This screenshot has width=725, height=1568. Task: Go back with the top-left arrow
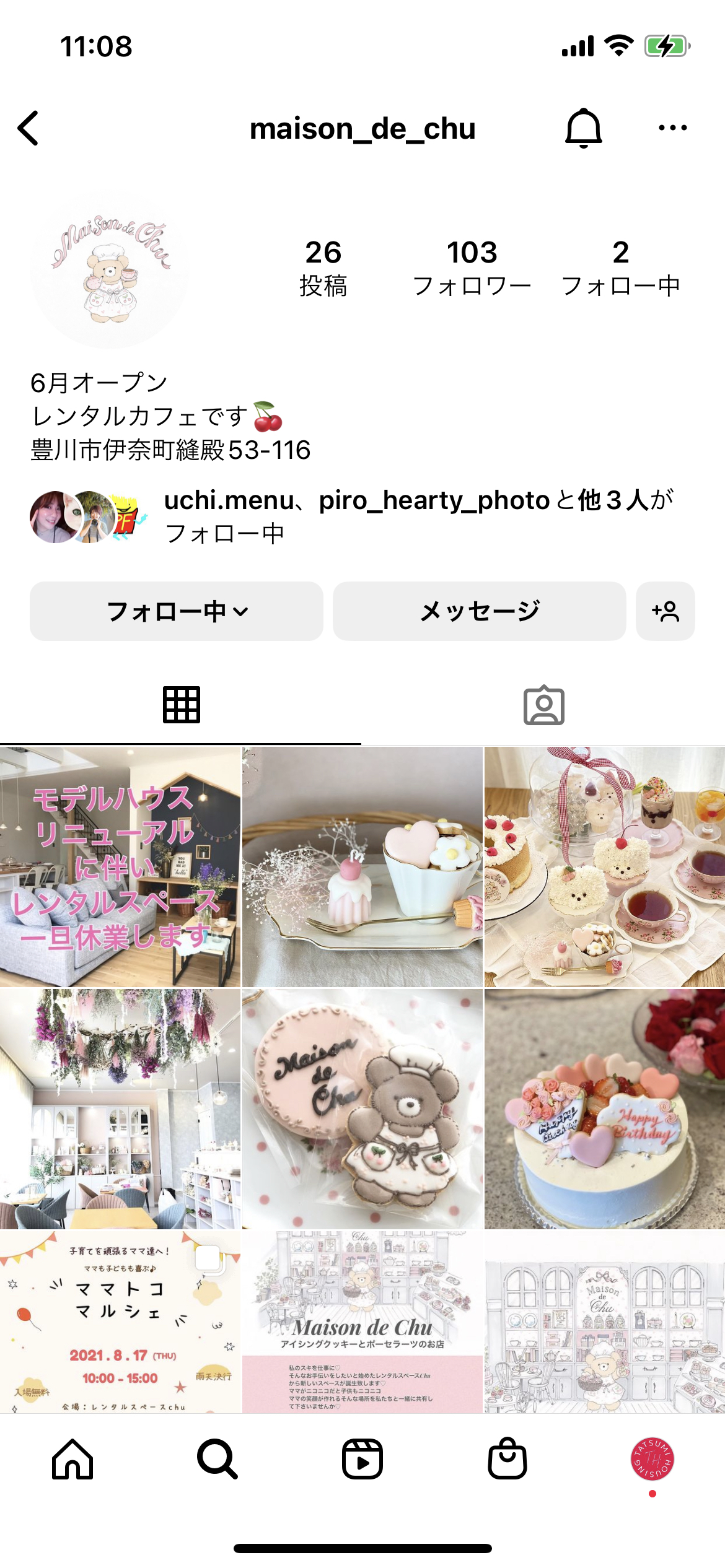coord(29,128)
